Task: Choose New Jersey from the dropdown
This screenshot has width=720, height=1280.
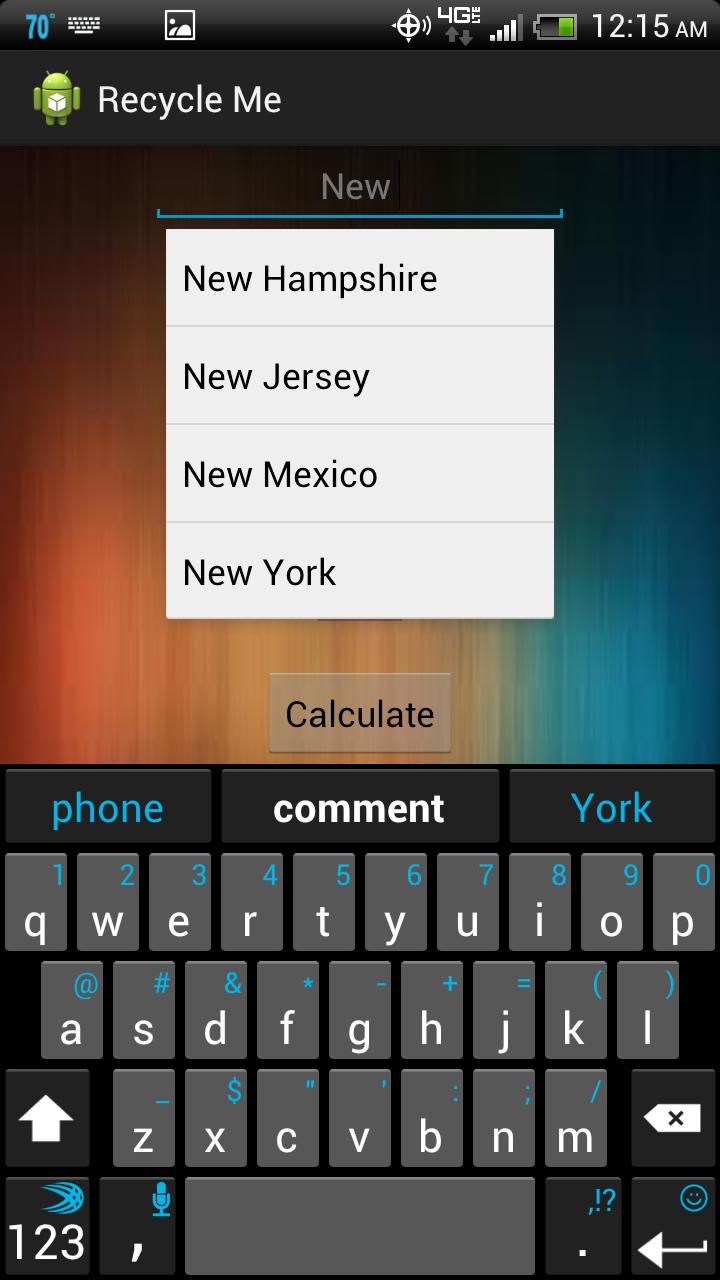Action: 359,376
